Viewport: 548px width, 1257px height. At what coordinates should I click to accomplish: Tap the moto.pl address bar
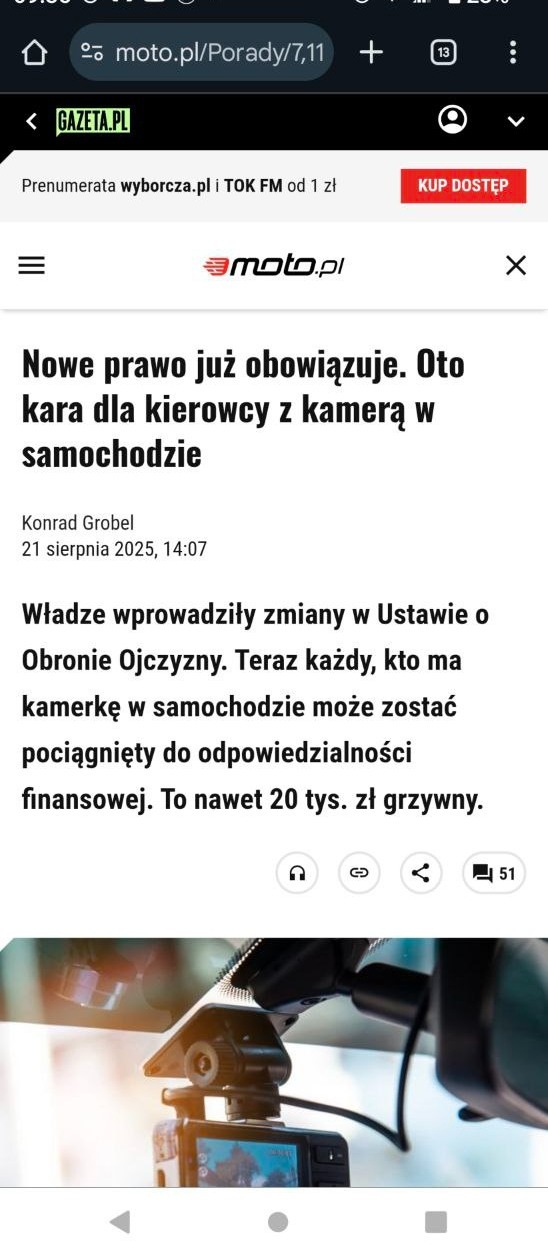202,52
